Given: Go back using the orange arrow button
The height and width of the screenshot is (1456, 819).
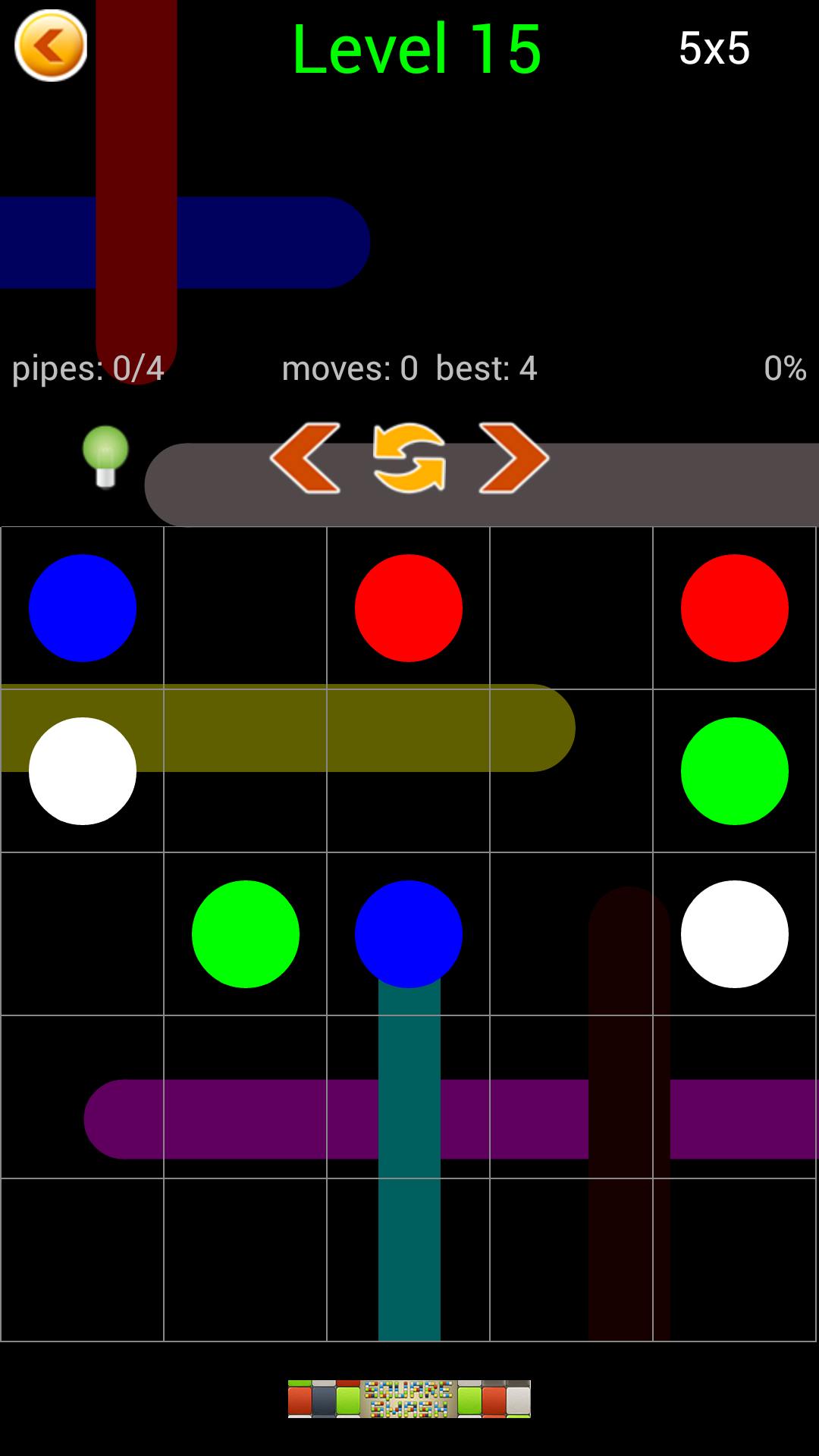Looking at the screenshot, I should coord(51,45).
